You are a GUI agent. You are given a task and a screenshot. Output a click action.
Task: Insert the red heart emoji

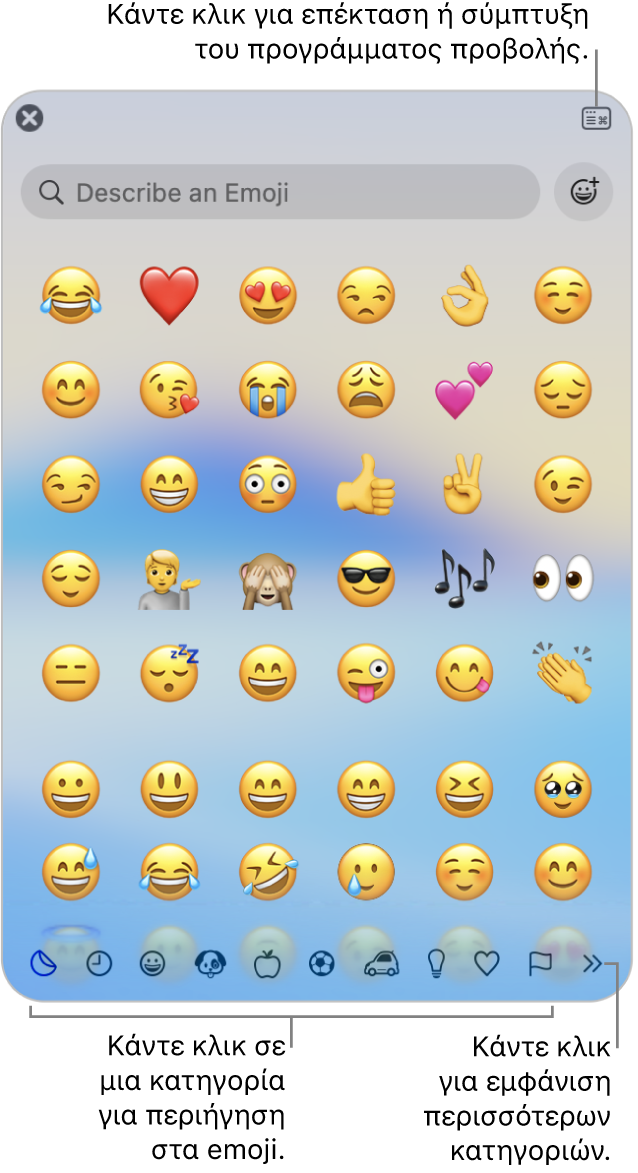pyautogui.click(x=169, y=296)
